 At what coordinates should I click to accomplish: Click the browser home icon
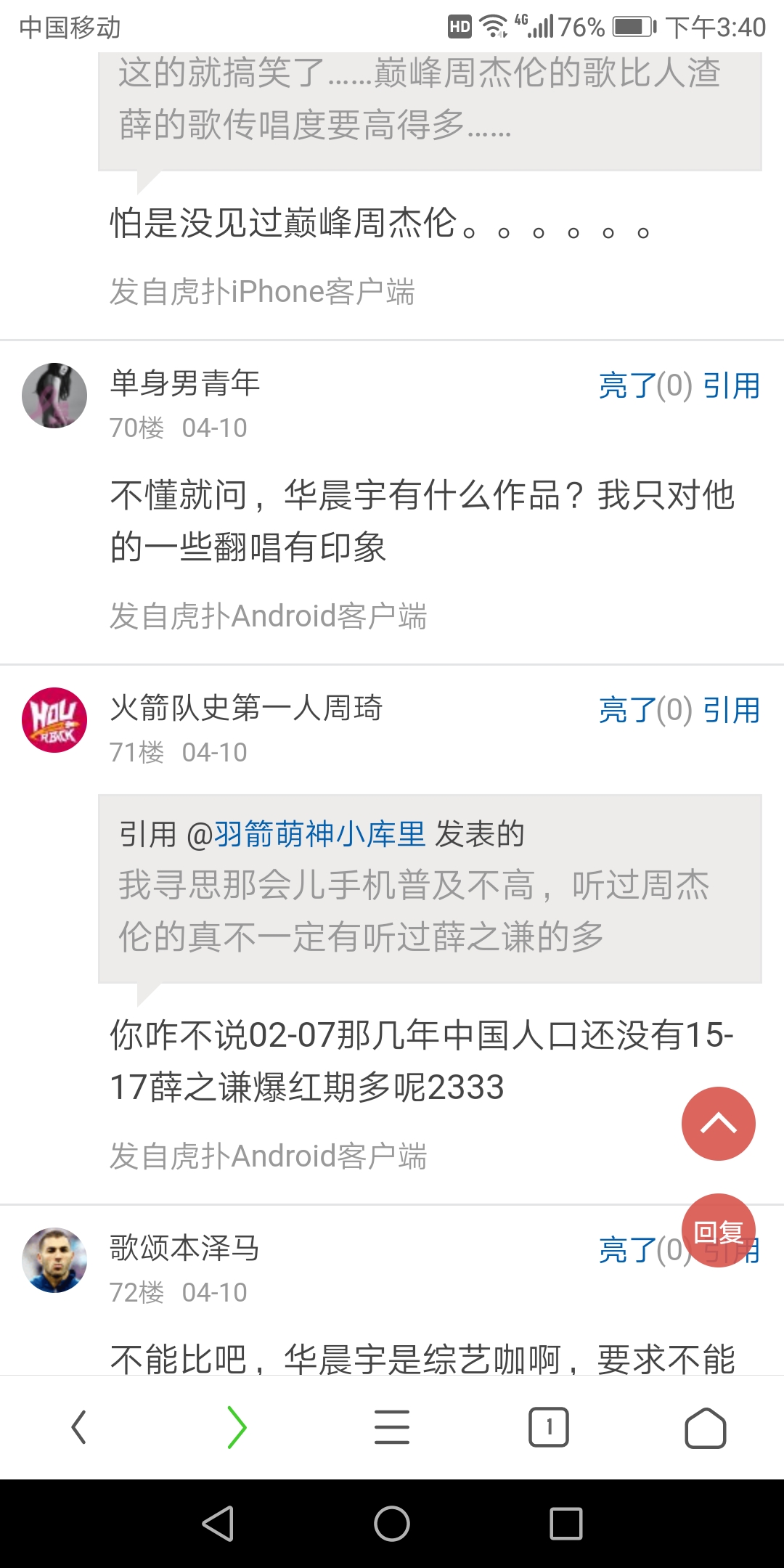[704, 1424]
